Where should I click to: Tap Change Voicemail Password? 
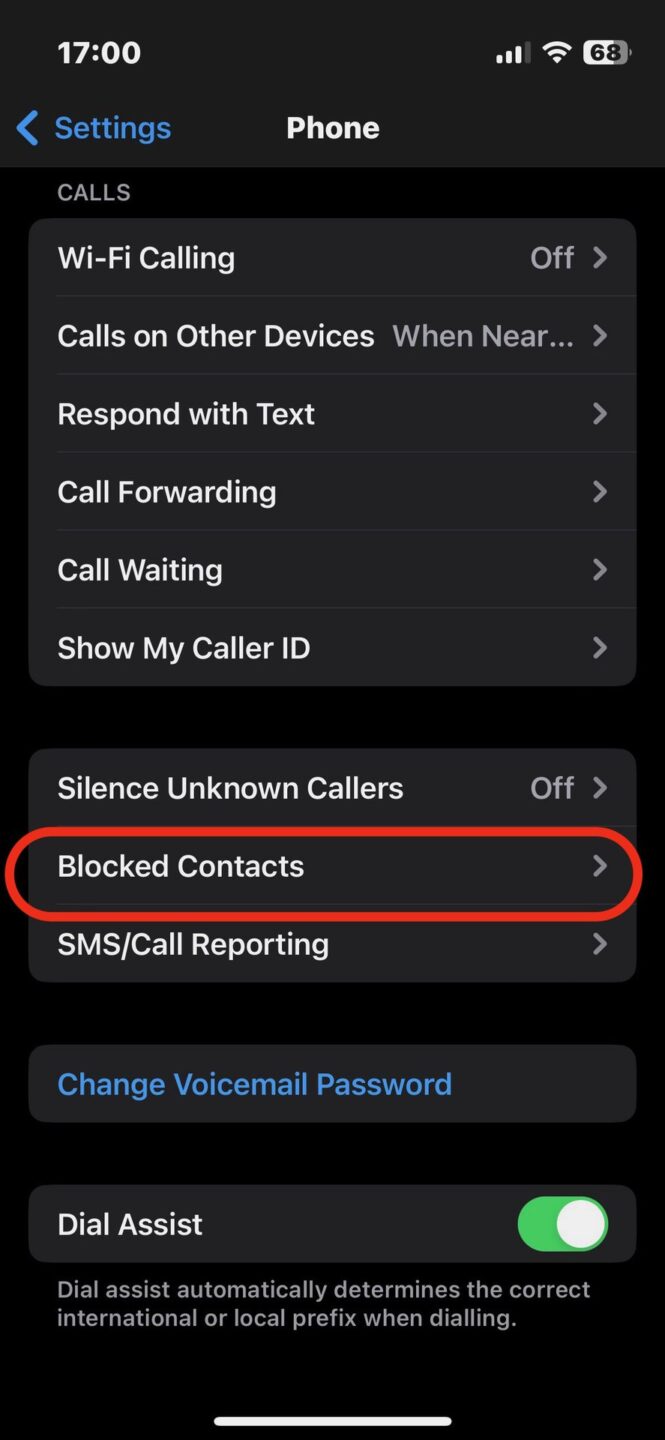(255, 1084)
